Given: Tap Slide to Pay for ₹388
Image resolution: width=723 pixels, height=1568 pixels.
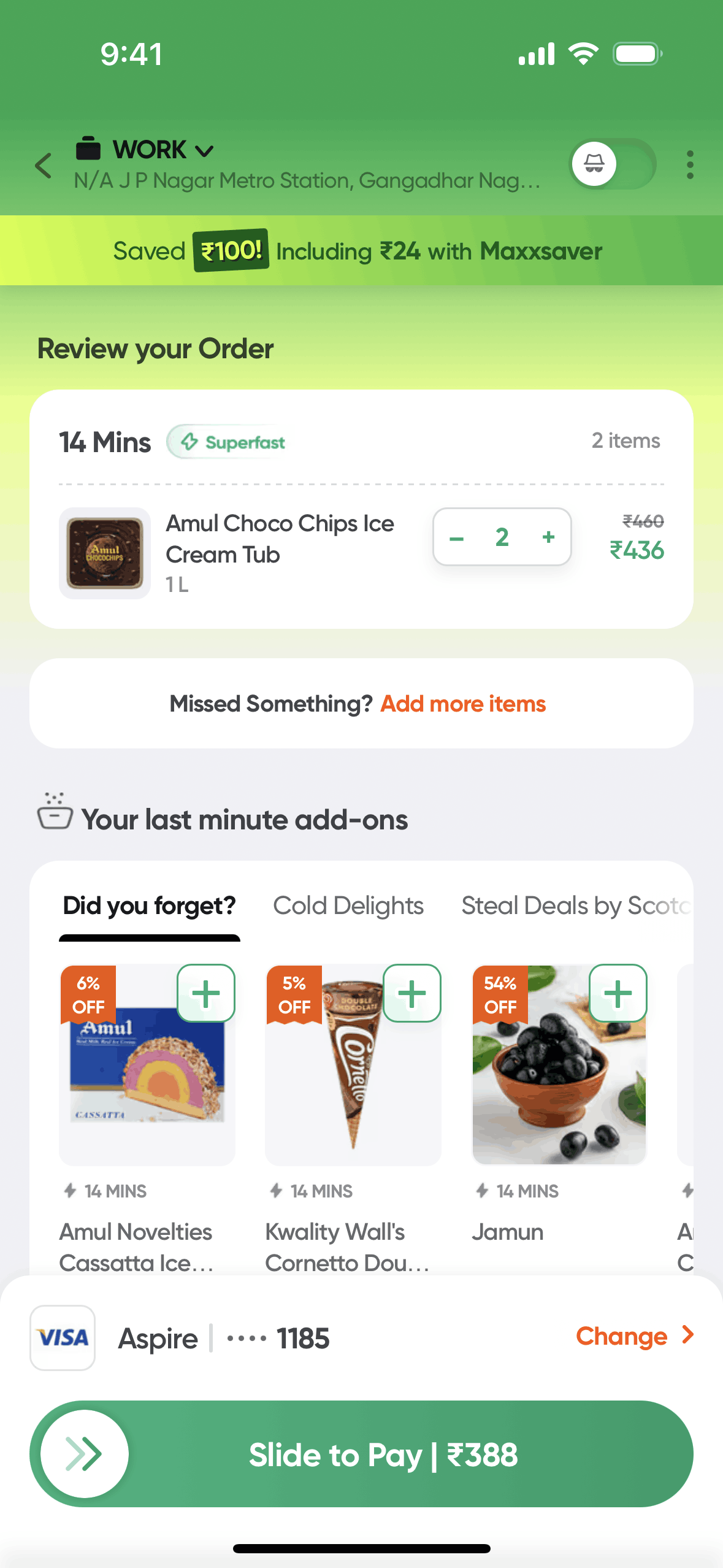Looking at the screenshot, I should [x=384, y=1454].
